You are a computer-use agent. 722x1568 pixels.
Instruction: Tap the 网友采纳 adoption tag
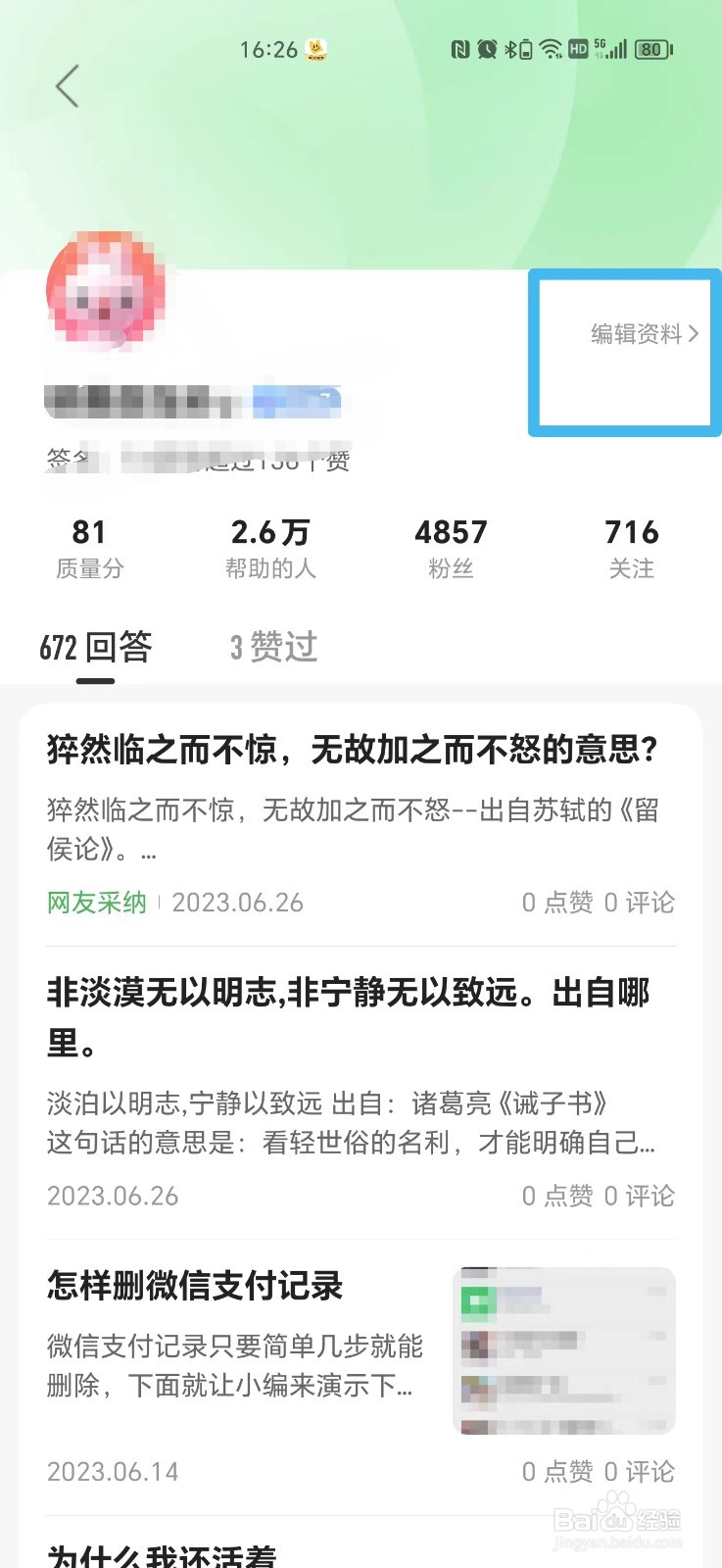95,903
